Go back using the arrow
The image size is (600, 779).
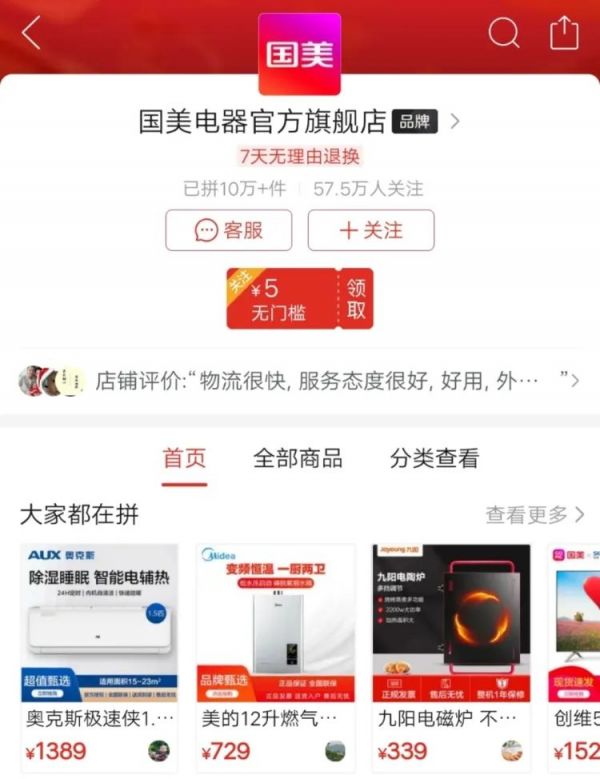(32, 33)
